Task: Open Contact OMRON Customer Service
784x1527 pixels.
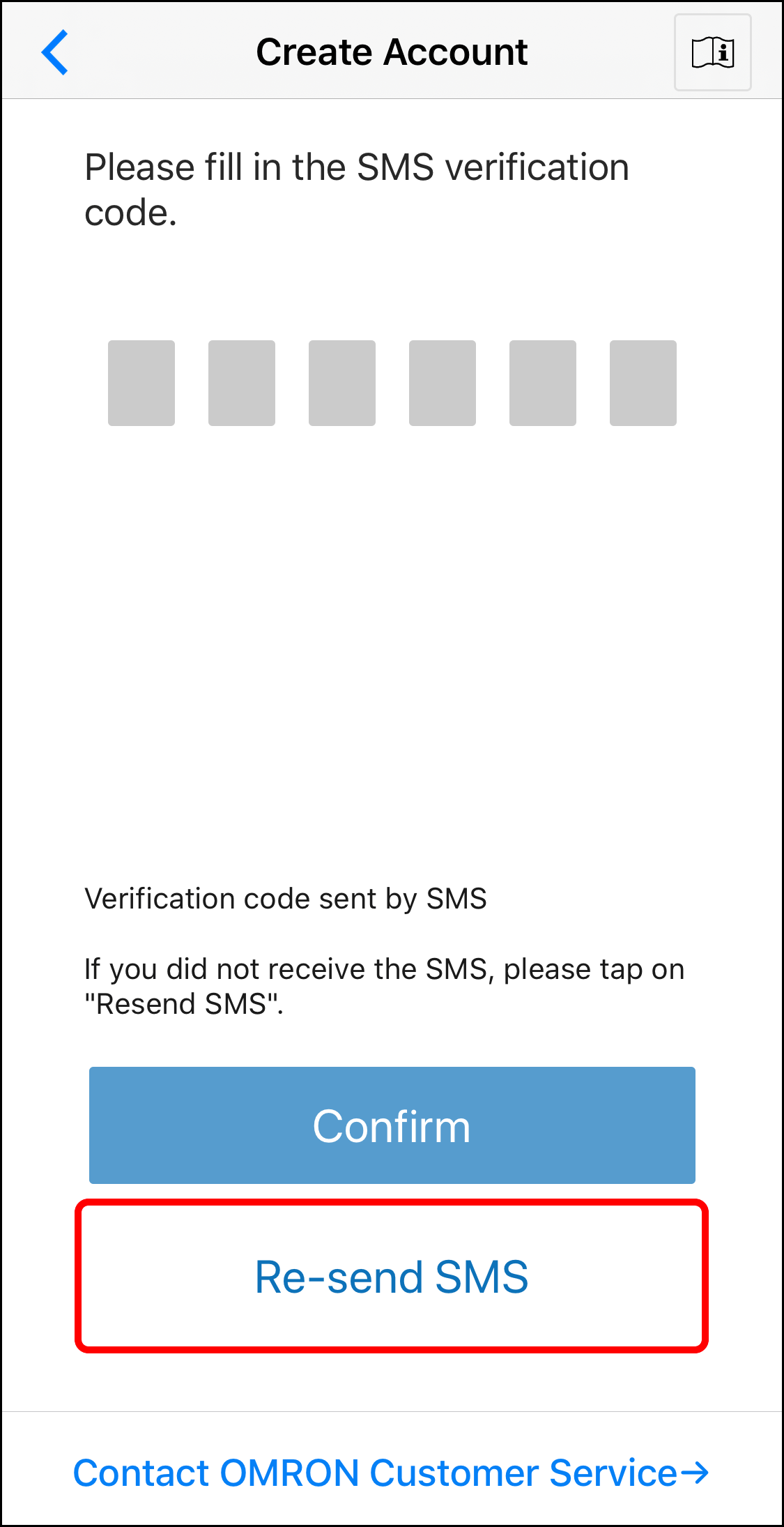Action: pyautogui.click(x=392, y=1473)
